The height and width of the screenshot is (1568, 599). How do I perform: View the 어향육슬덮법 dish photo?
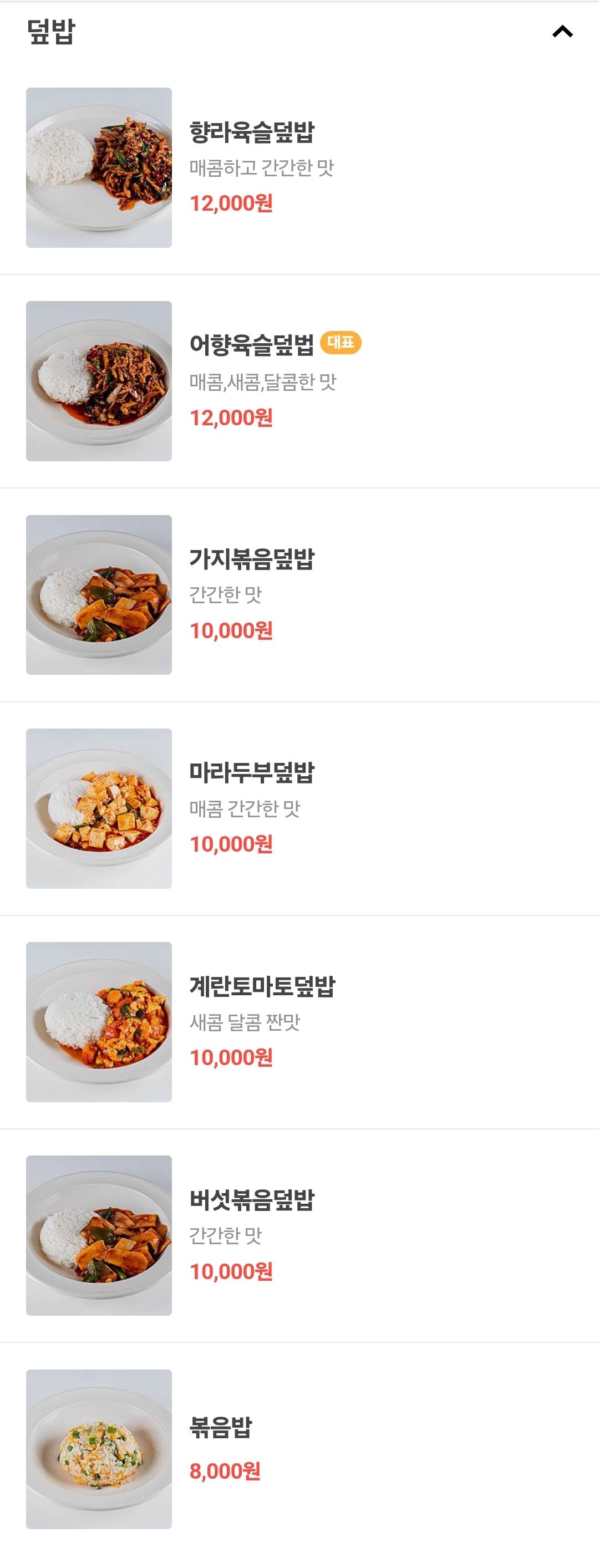click(98, 379)
